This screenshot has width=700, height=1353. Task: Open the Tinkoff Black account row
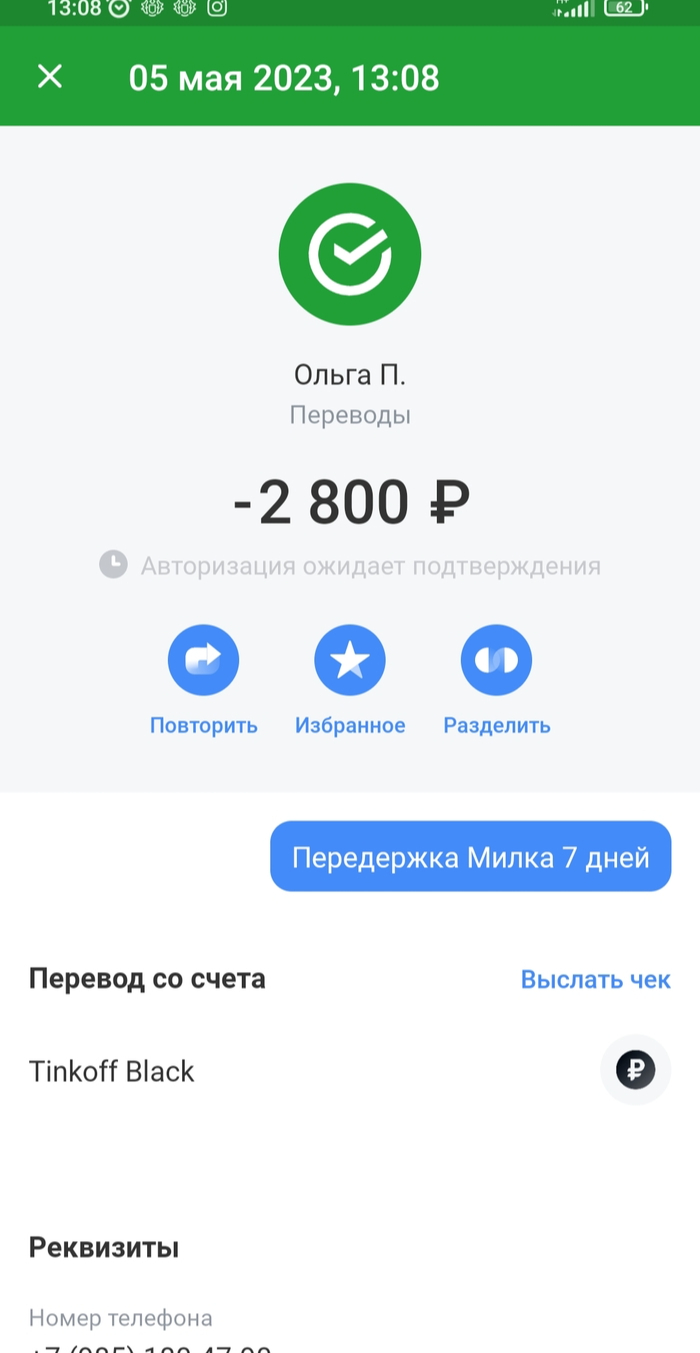coord(112,1071)
